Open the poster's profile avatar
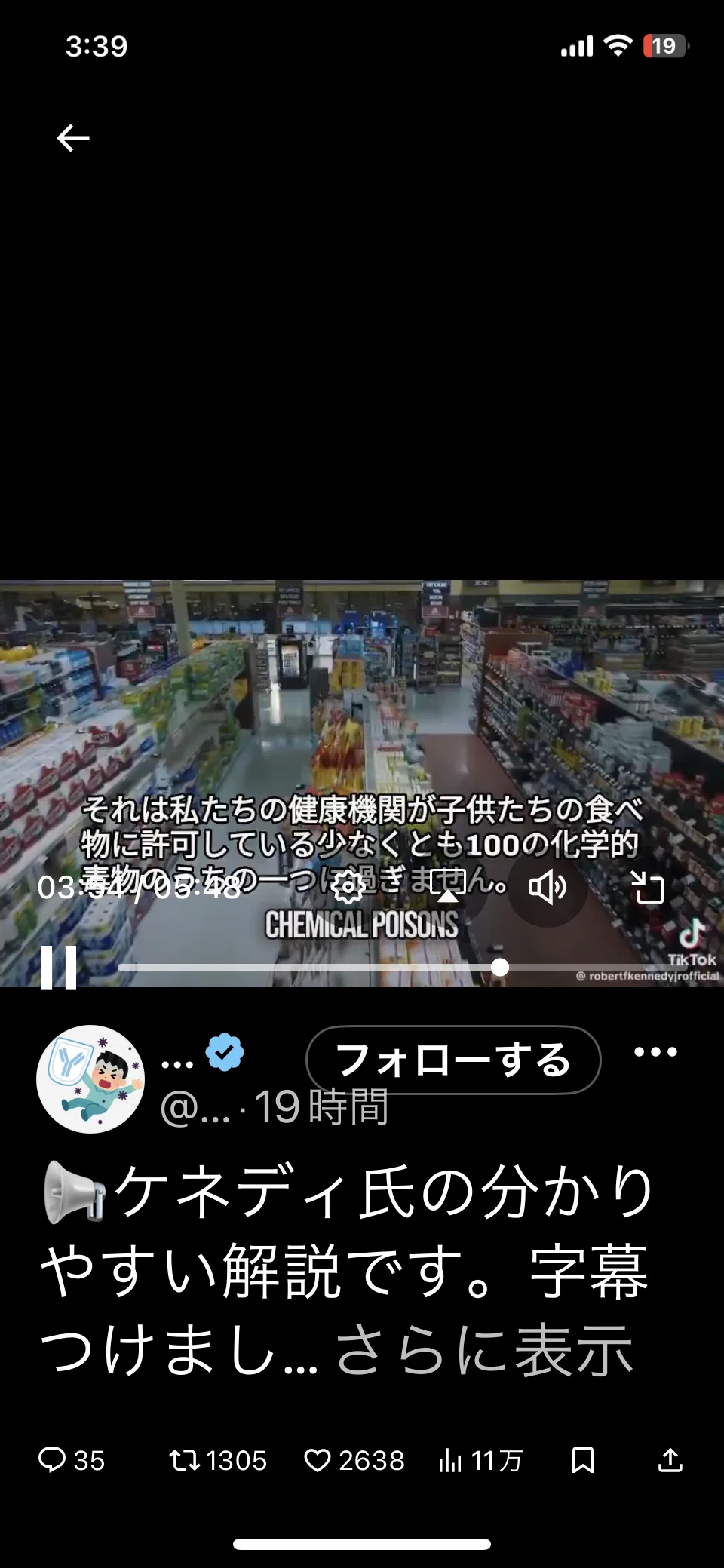The image size is (724, 1568). coord(90,1079)
